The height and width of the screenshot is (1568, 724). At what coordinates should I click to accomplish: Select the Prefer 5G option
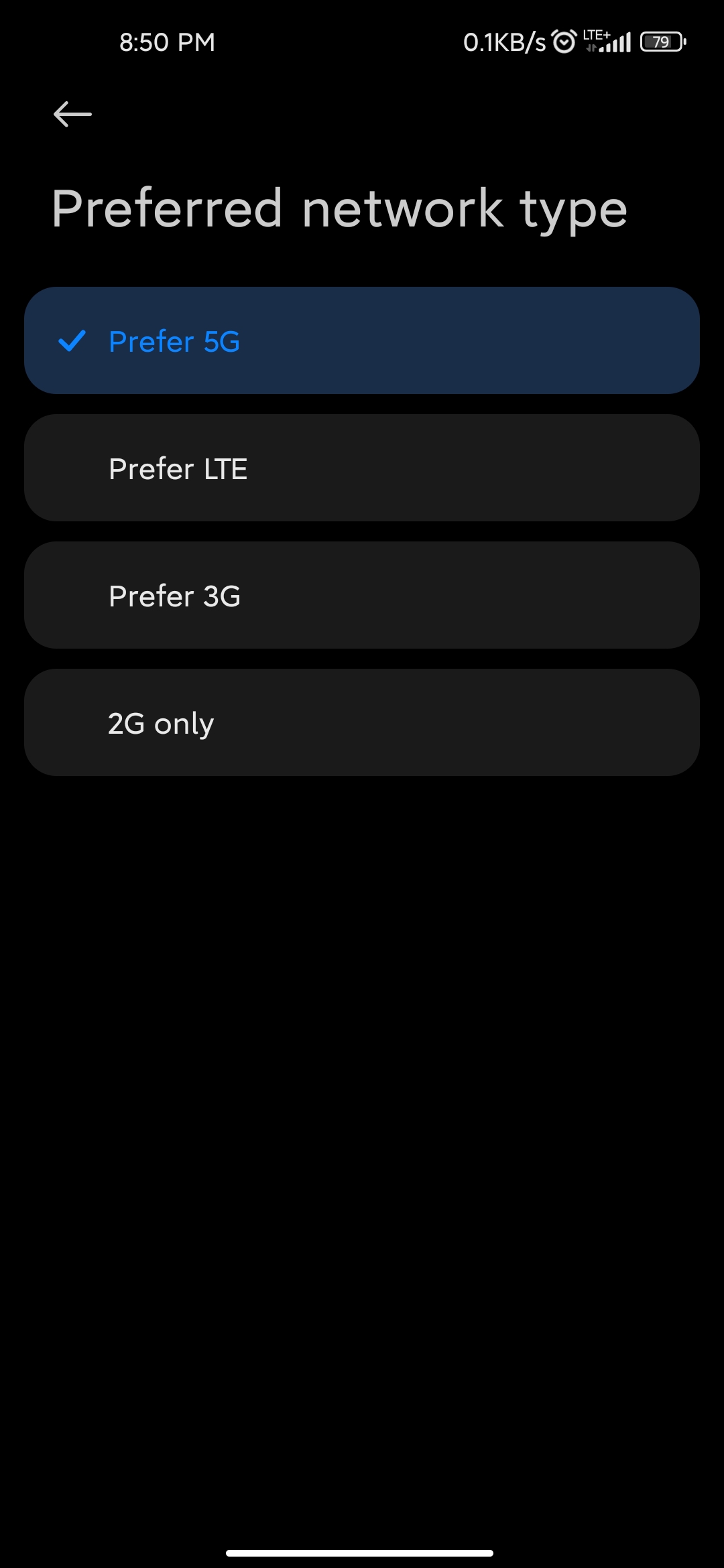click(x=362, y=340)
